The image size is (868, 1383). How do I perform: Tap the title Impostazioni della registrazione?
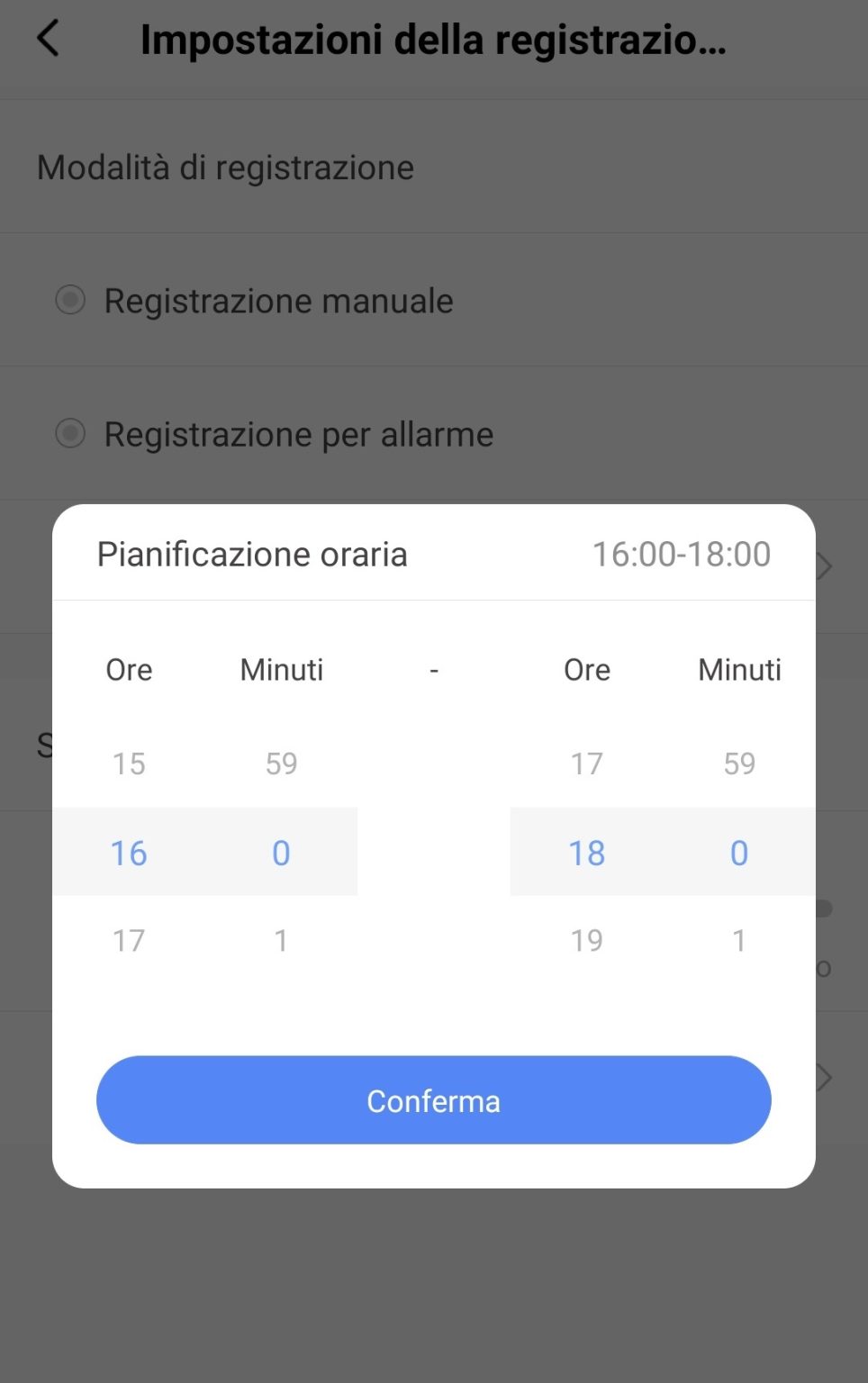pyautogui.click(x=432, y=40)
